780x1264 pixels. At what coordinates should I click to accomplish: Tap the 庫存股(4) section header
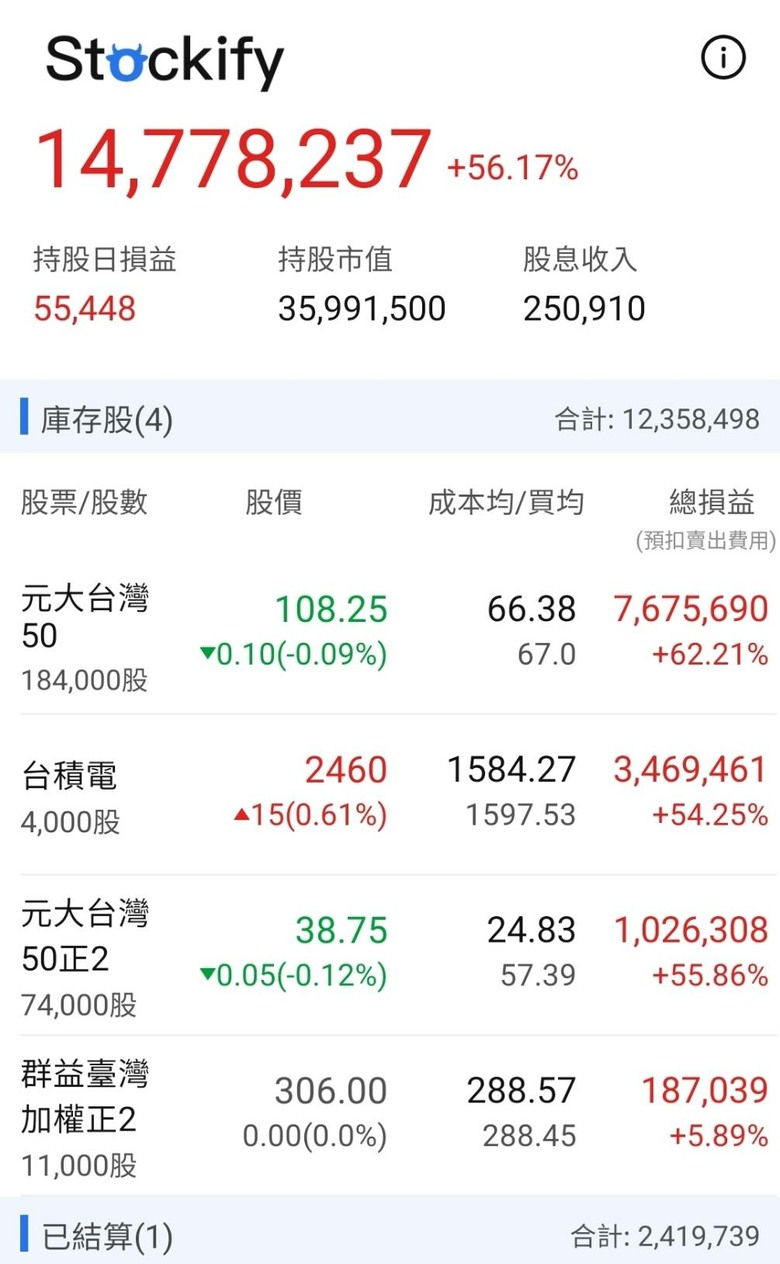point(390,418)
